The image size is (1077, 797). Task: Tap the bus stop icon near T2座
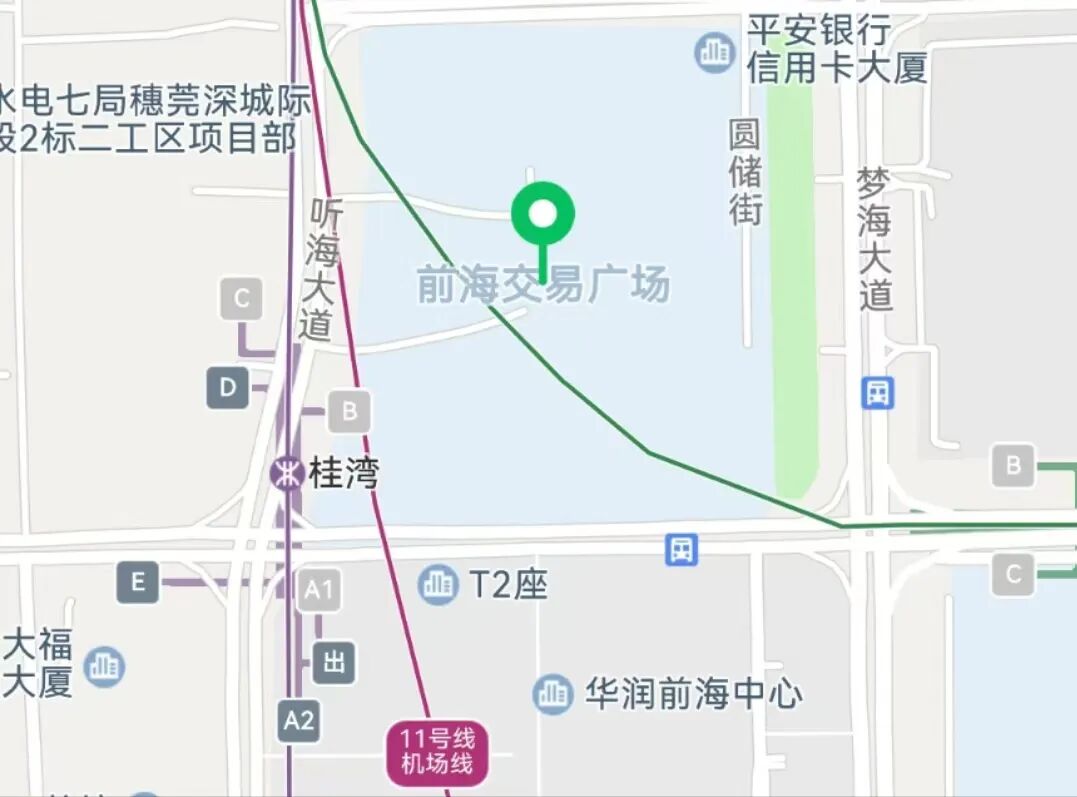pyautogui.click(x=682, y=548)
